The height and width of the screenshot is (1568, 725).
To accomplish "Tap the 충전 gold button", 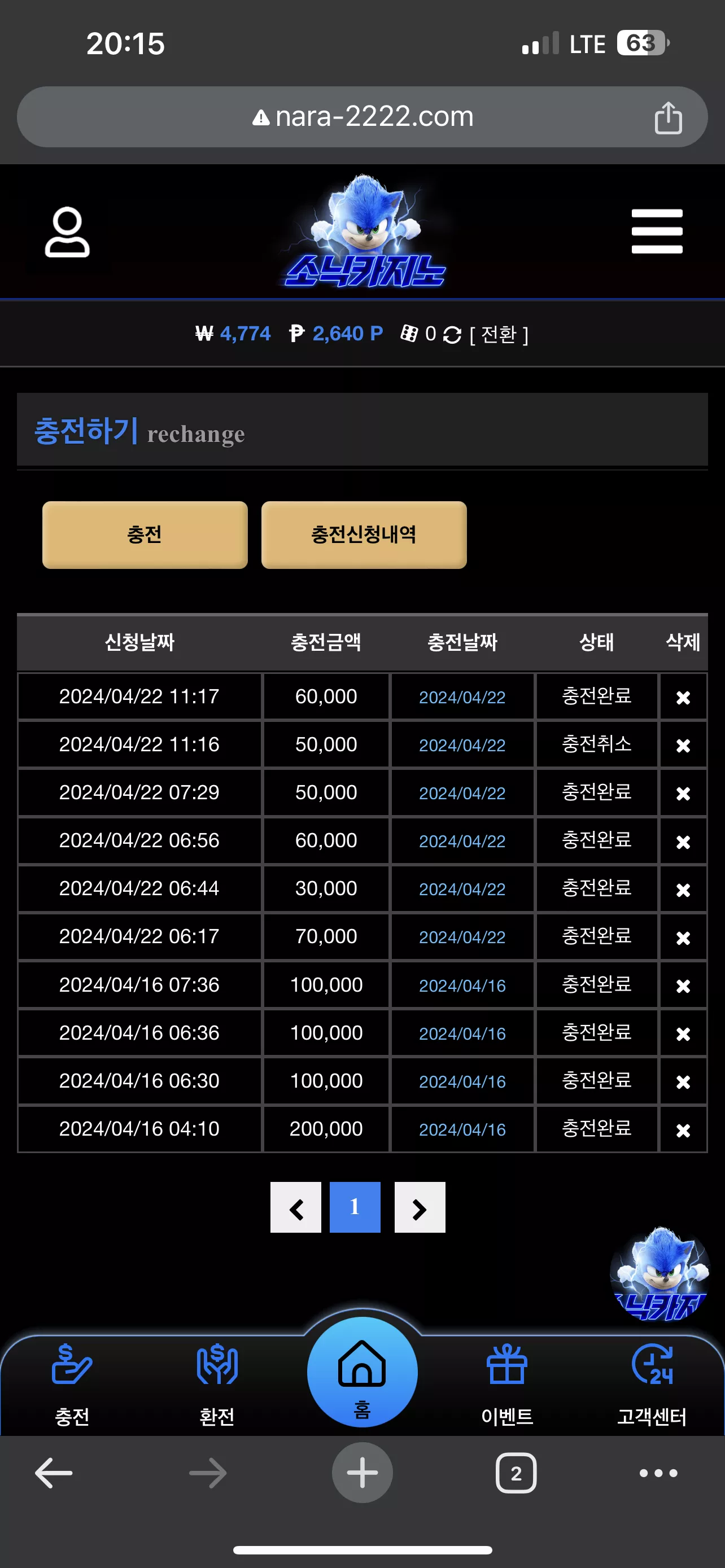I will point(145,535).
